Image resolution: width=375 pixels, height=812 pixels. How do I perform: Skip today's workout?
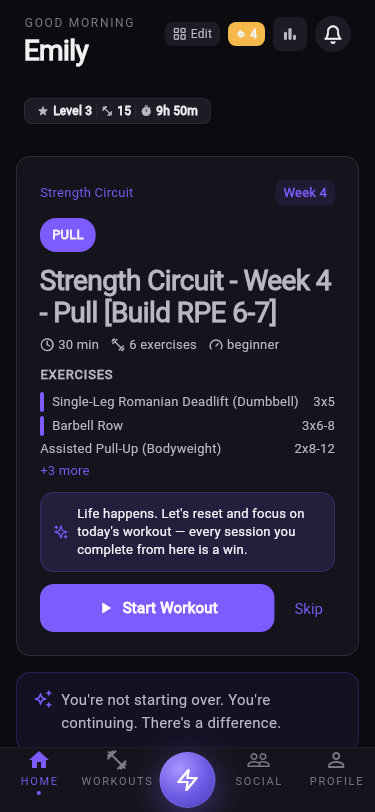click(x=308, y=608)
